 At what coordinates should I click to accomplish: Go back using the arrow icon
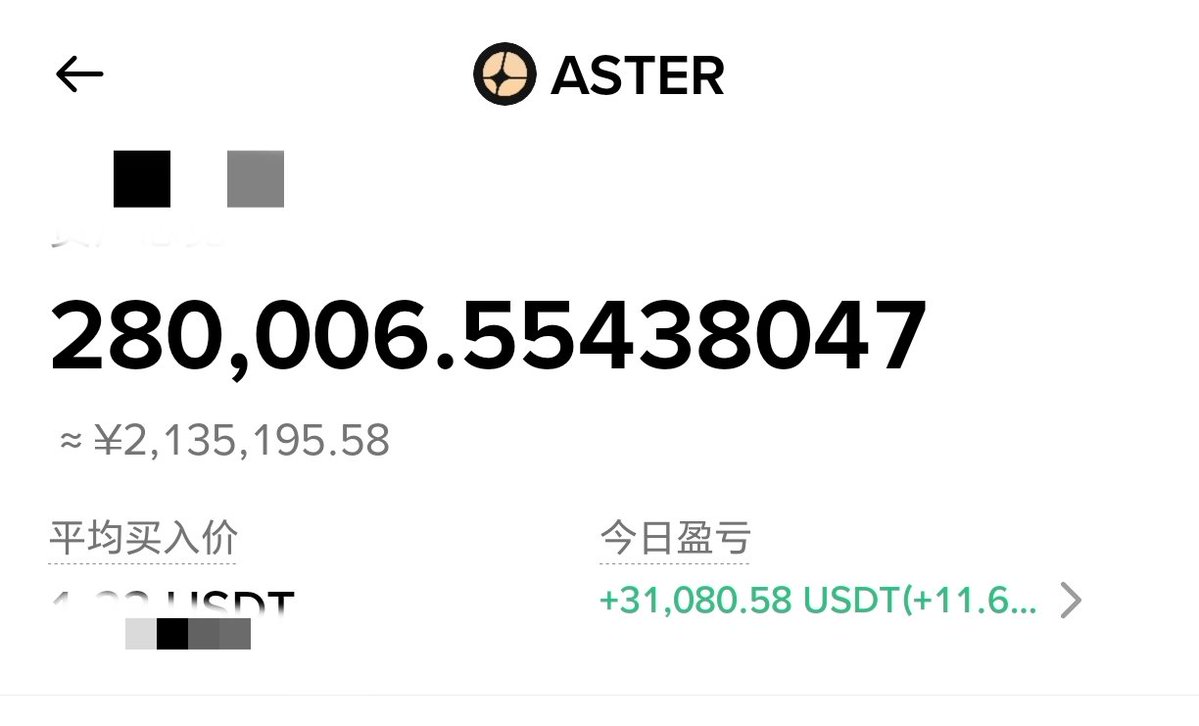pos(79,75)
